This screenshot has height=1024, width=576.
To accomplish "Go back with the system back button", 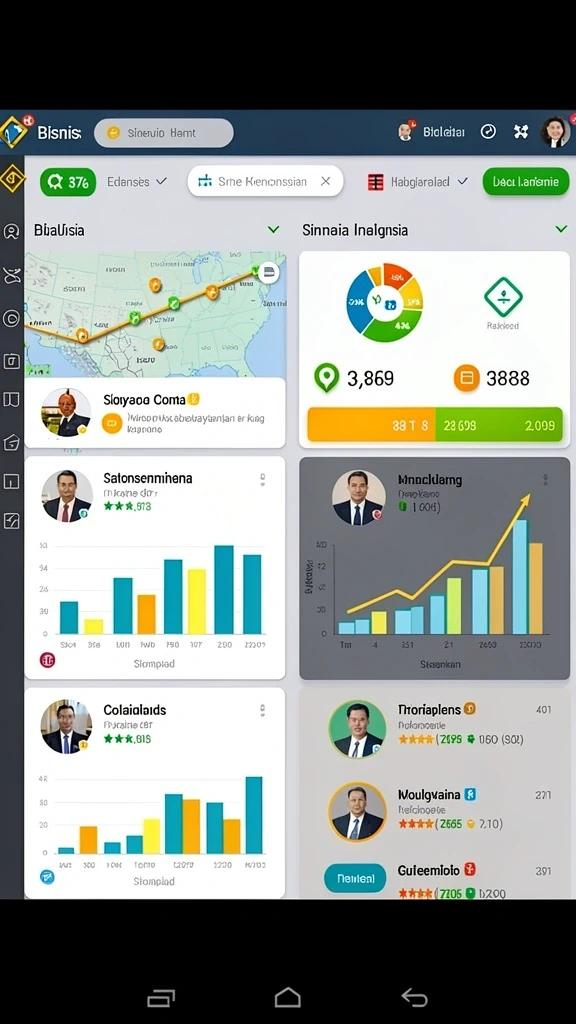I will 414,997.
